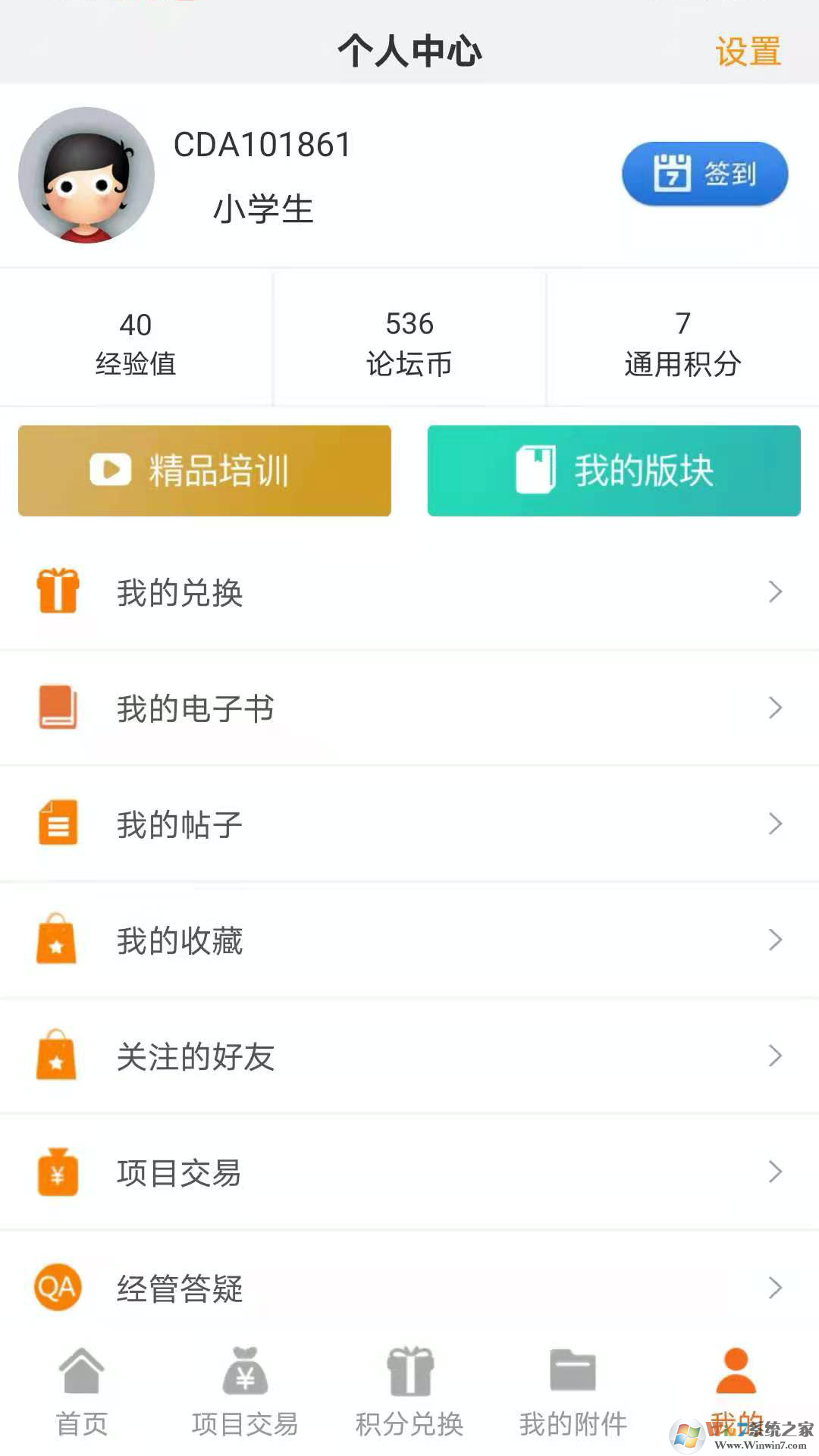View the 536 论坛币 balance
Image resolution: width=819 pixels, height=1456 pixels.
[408, 341]
